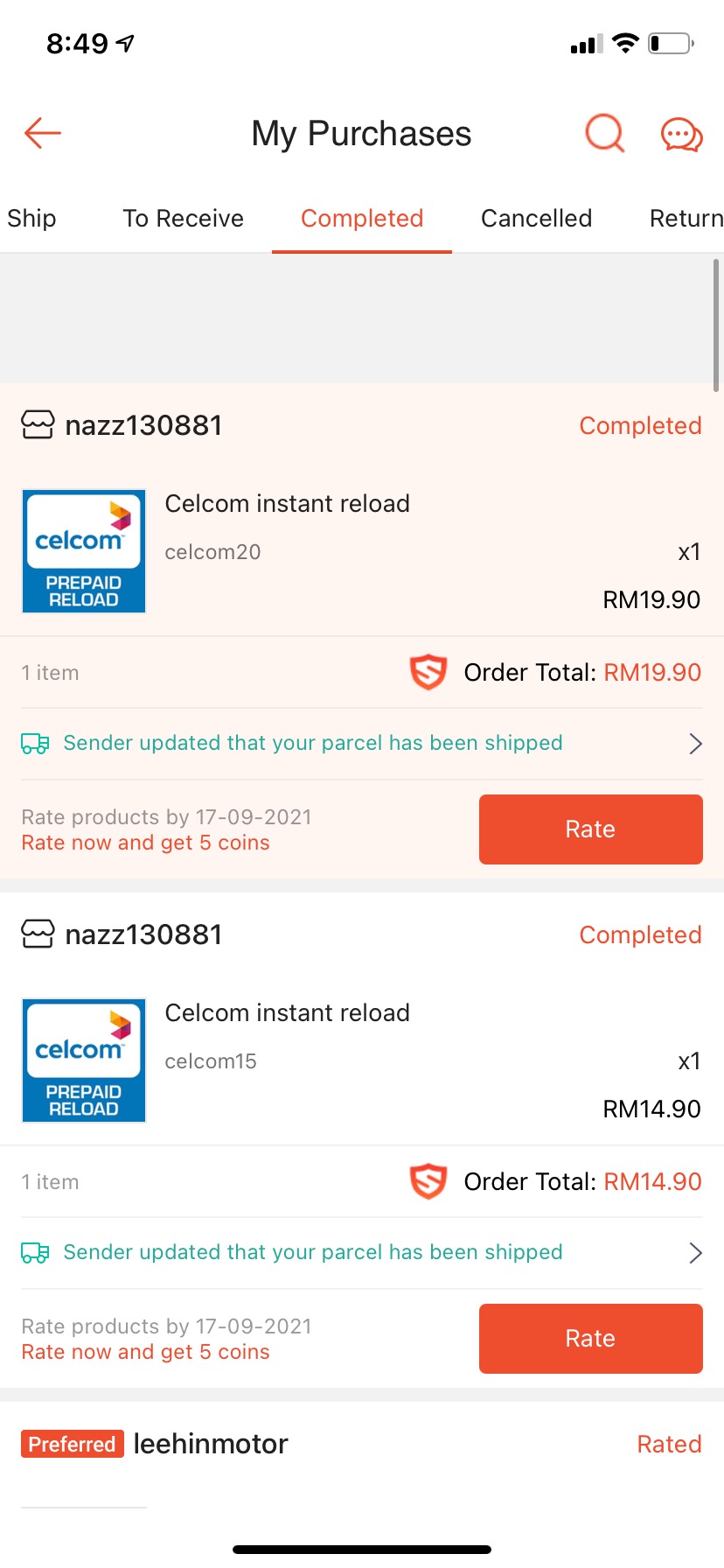The height and width of the screenshot is (1568, 724).
Task: View shipping status of RM19.90 order
Action: tap(361, 744)
